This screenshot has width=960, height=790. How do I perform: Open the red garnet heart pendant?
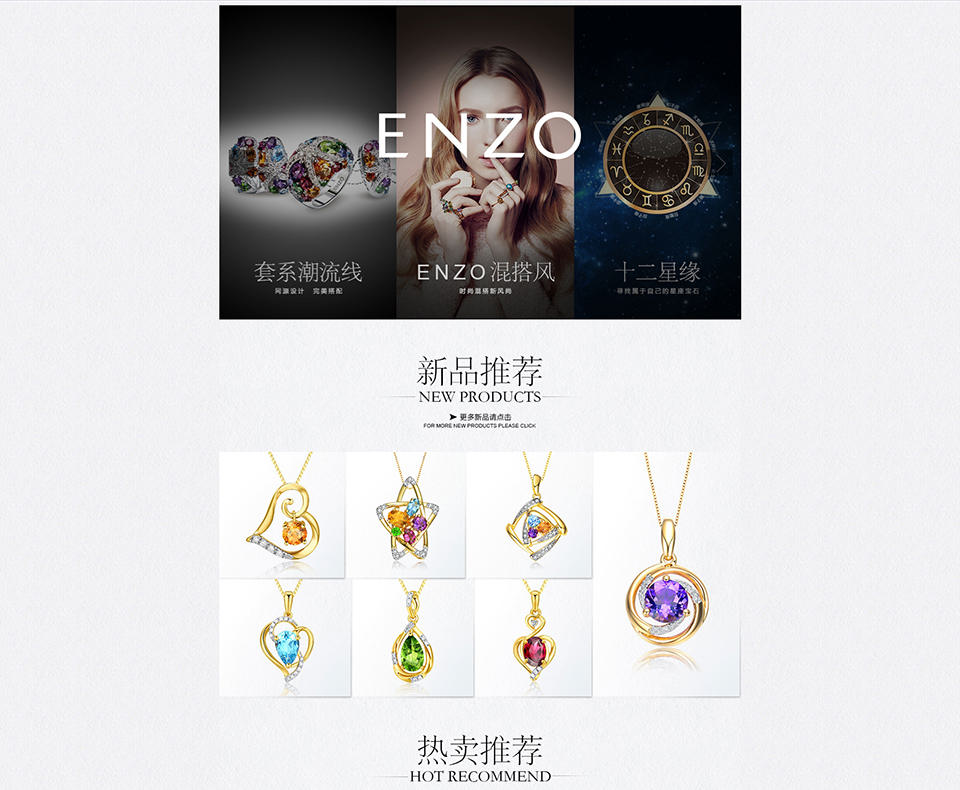[533, 638]
